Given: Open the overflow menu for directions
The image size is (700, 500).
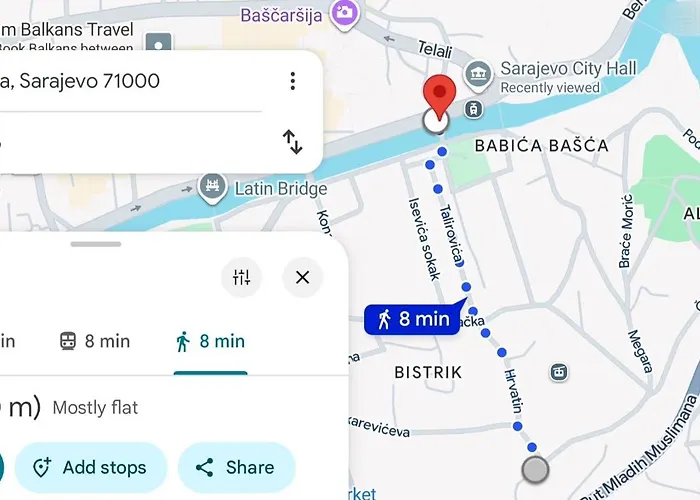Looking at the screenshot, I should [x=292, y=81].
